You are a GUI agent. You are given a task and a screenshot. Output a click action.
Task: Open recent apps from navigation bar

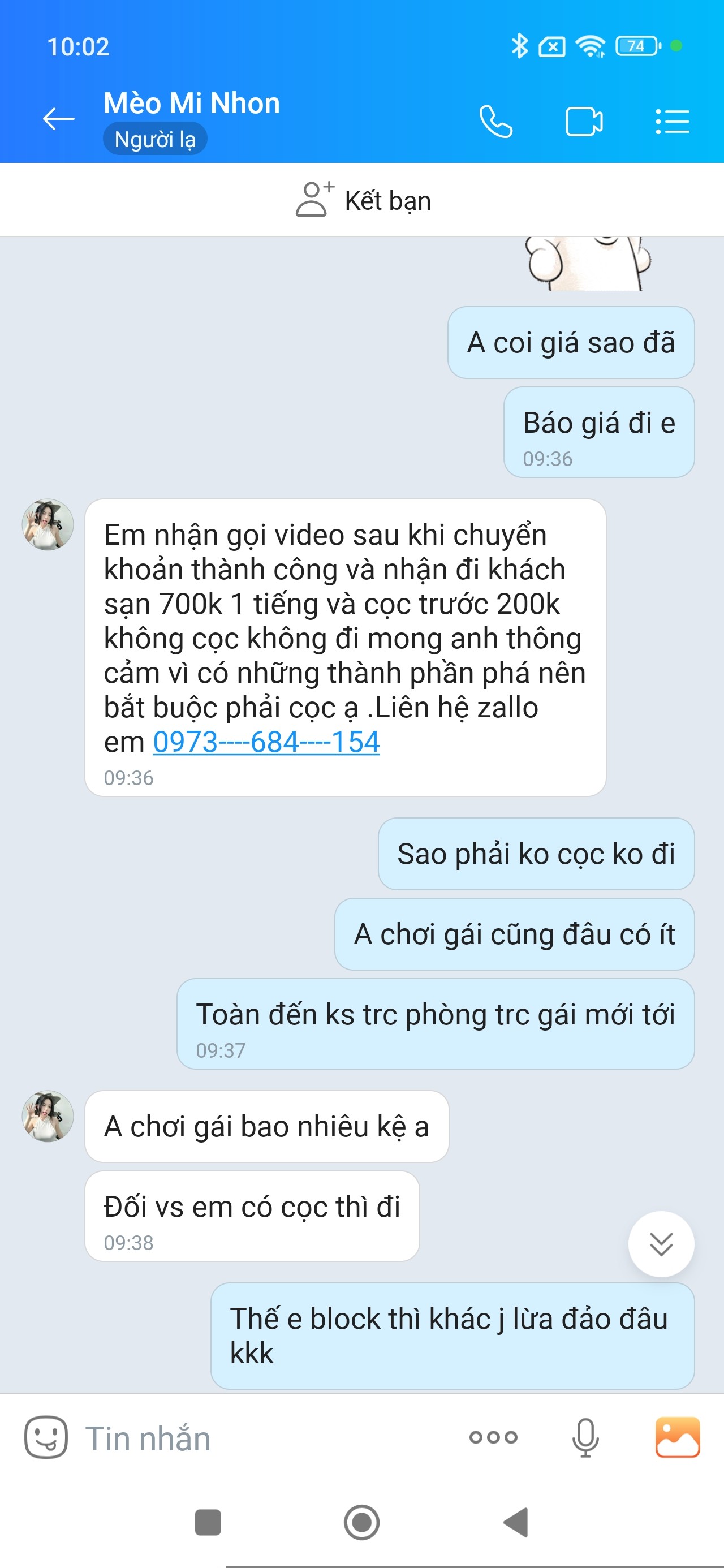point(208,1522)
